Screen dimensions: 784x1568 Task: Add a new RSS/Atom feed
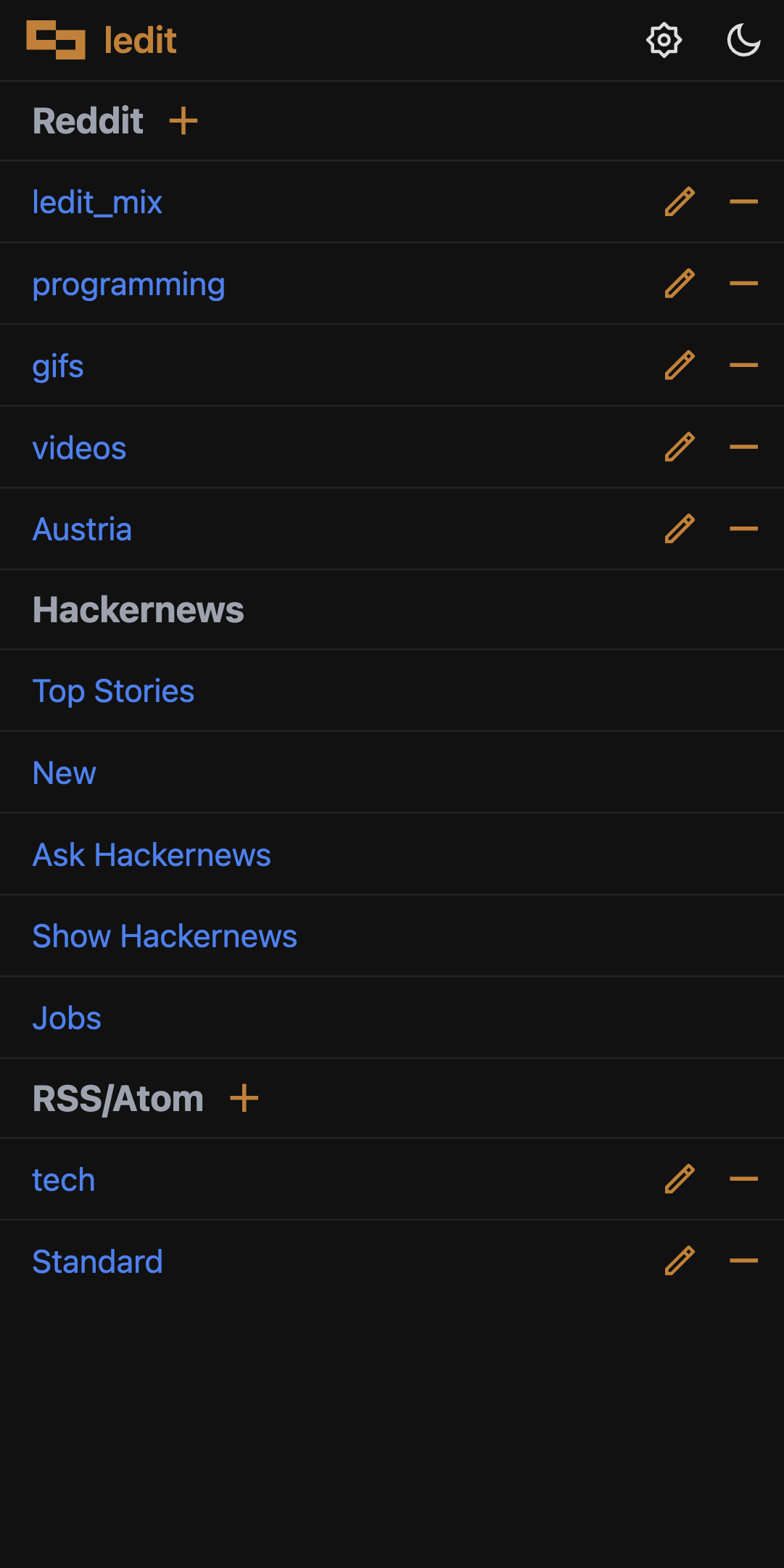click(x=244, y=1098)
